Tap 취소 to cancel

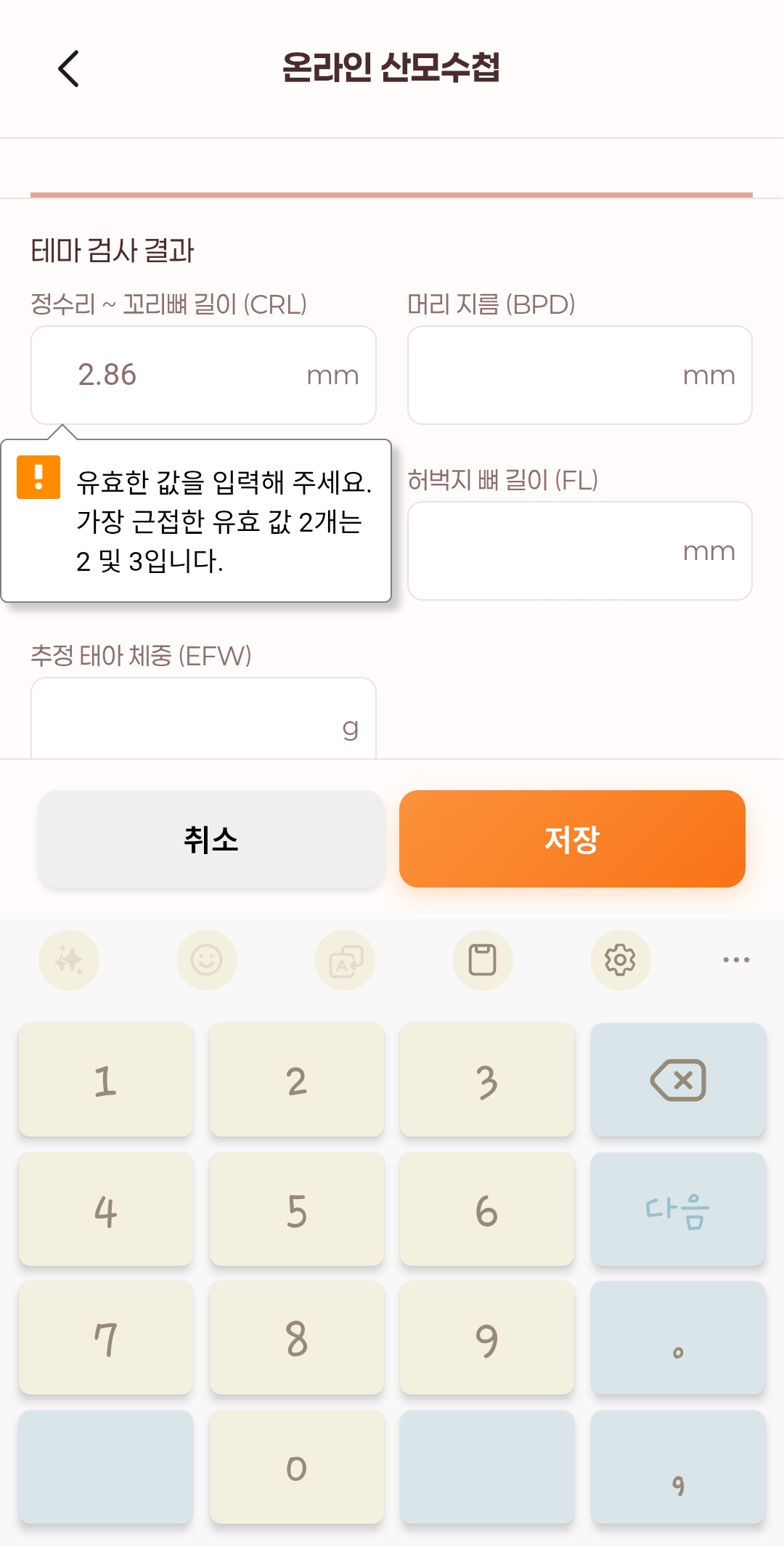click(211, 839)
